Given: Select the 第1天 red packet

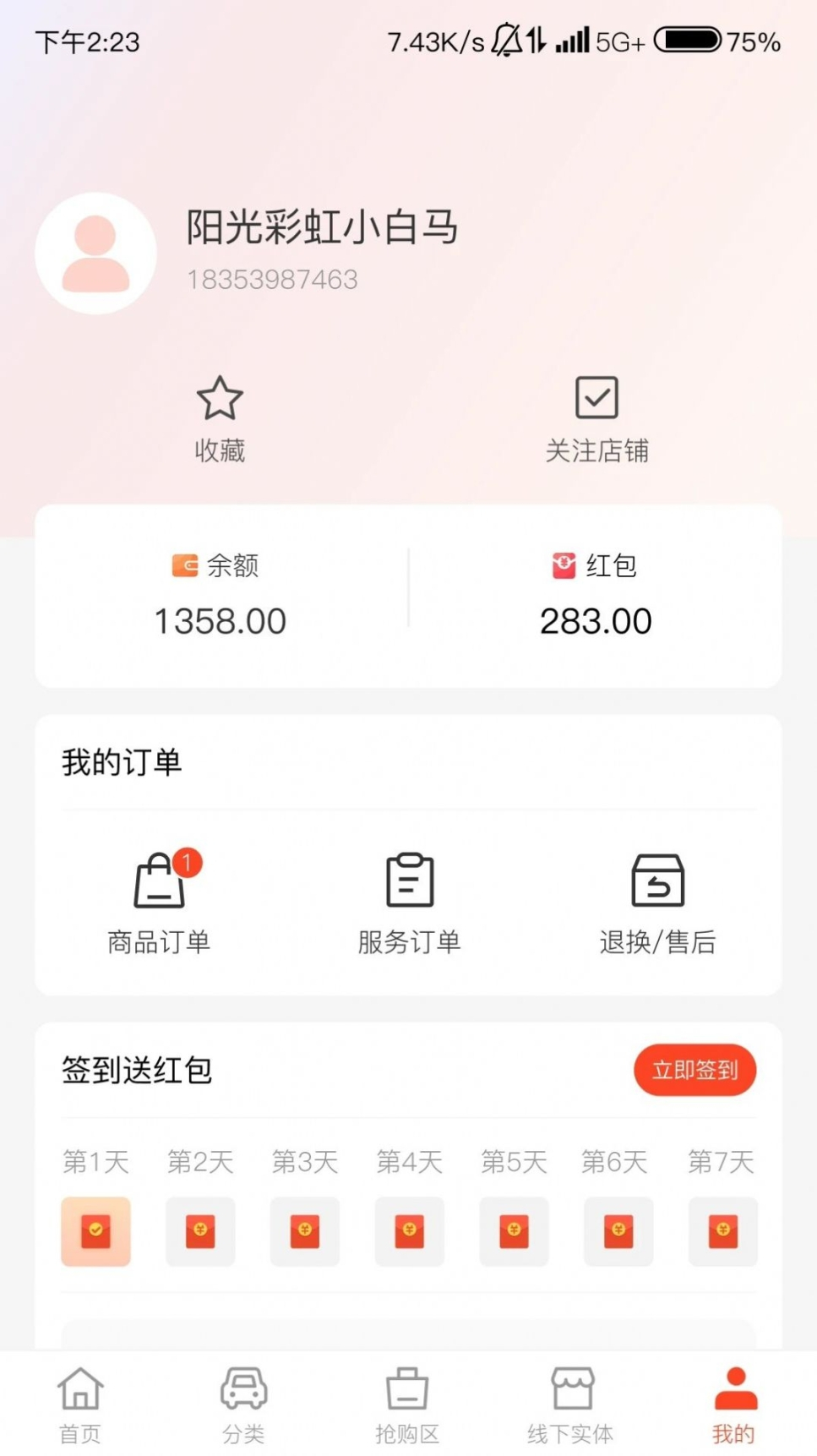Looking at the screenshot, I should click(95, 1230).
